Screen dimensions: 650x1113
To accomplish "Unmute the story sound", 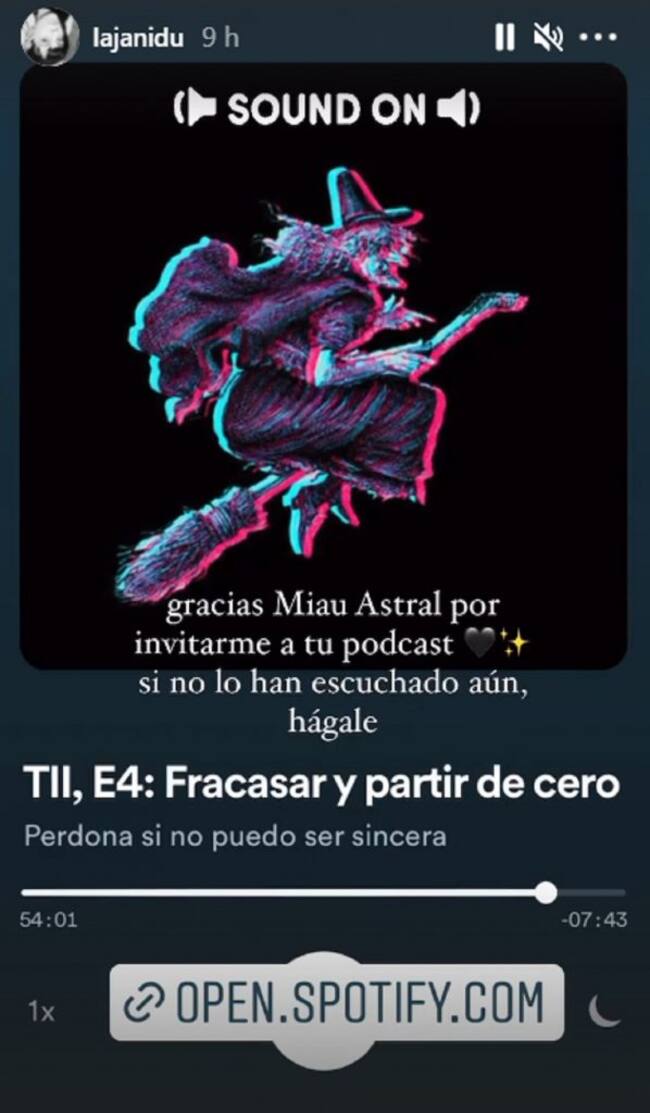I will tap(549, 38).
